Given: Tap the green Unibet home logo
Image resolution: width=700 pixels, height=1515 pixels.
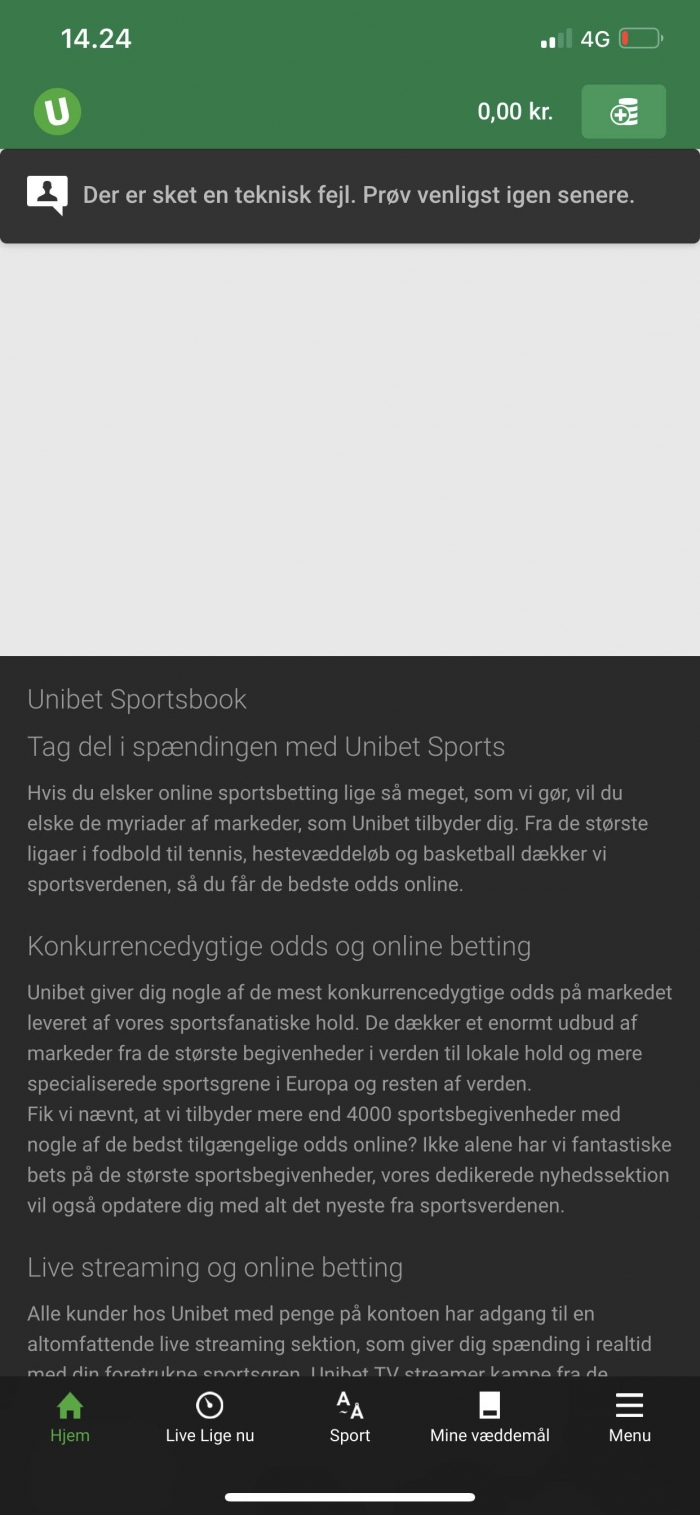Looking at the screenshot, I should (57, 111).
